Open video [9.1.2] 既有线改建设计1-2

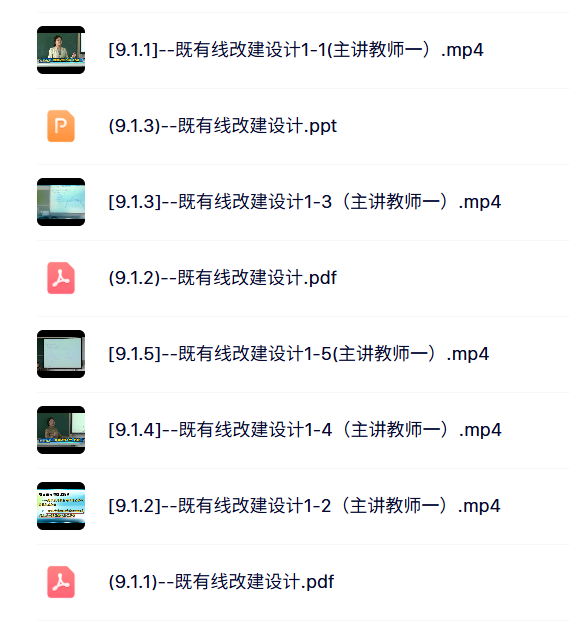pos(303,506)
